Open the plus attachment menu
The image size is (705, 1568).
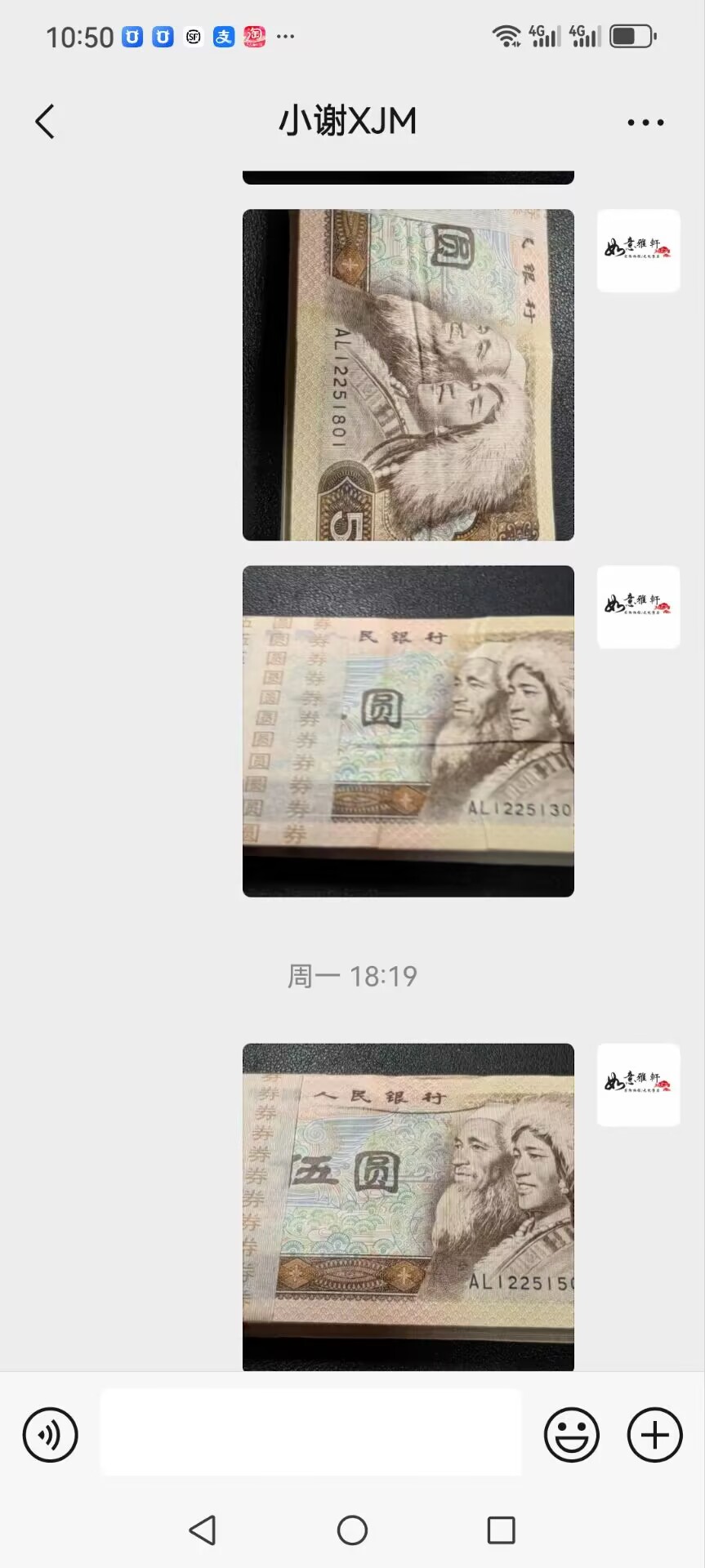(x=655, y=1435)
